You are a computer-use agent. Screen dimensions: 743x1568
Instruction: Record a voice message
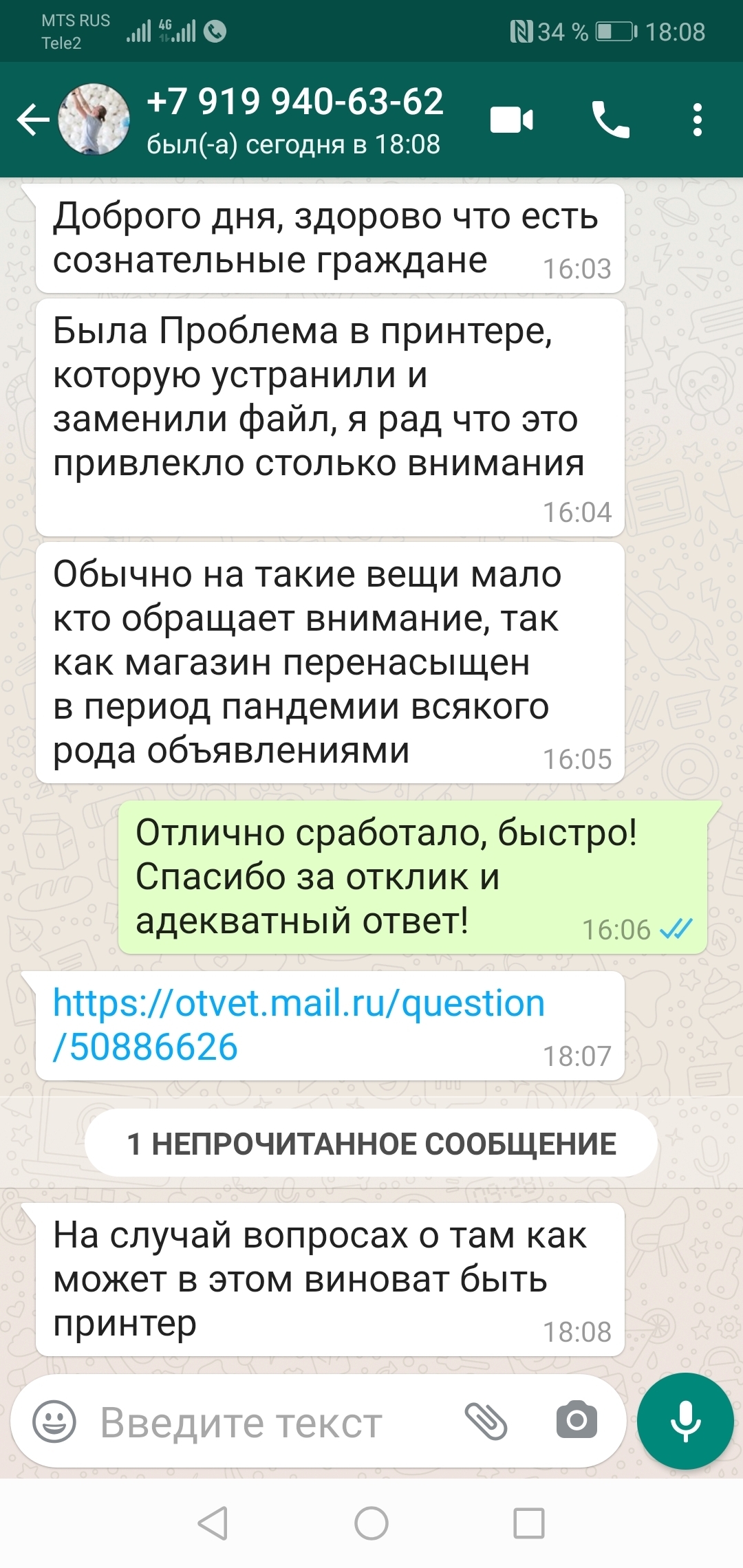tap(685, 1421)
